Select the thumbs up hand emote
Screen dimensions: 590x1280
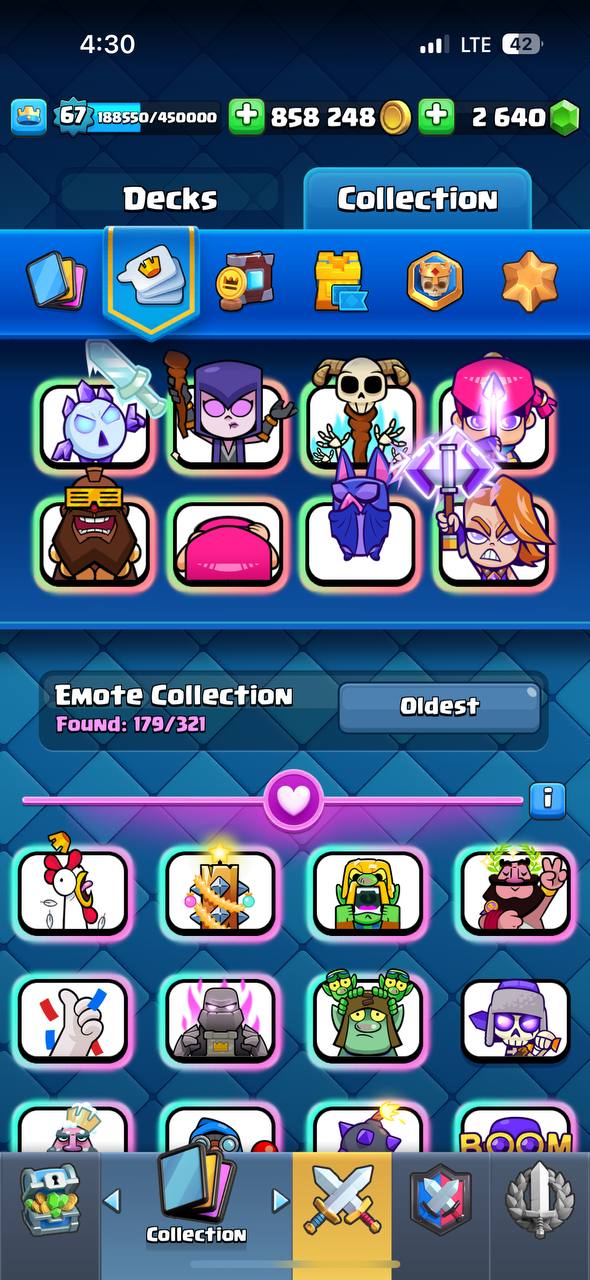(x=73, y=1020)
